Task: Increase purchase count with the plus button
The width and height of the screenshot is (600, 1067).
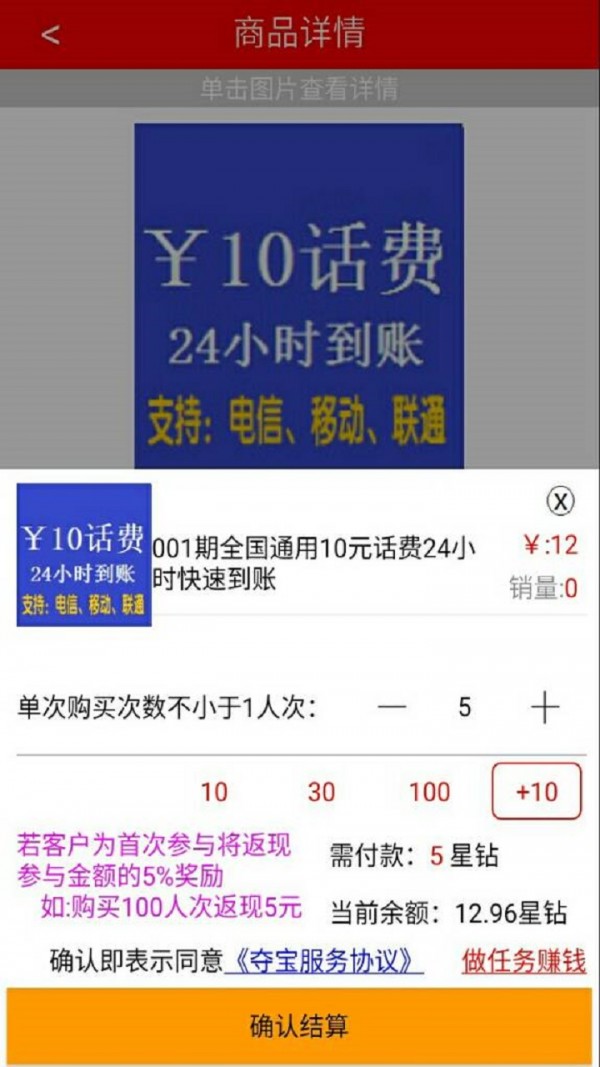Action: point(545,708)
